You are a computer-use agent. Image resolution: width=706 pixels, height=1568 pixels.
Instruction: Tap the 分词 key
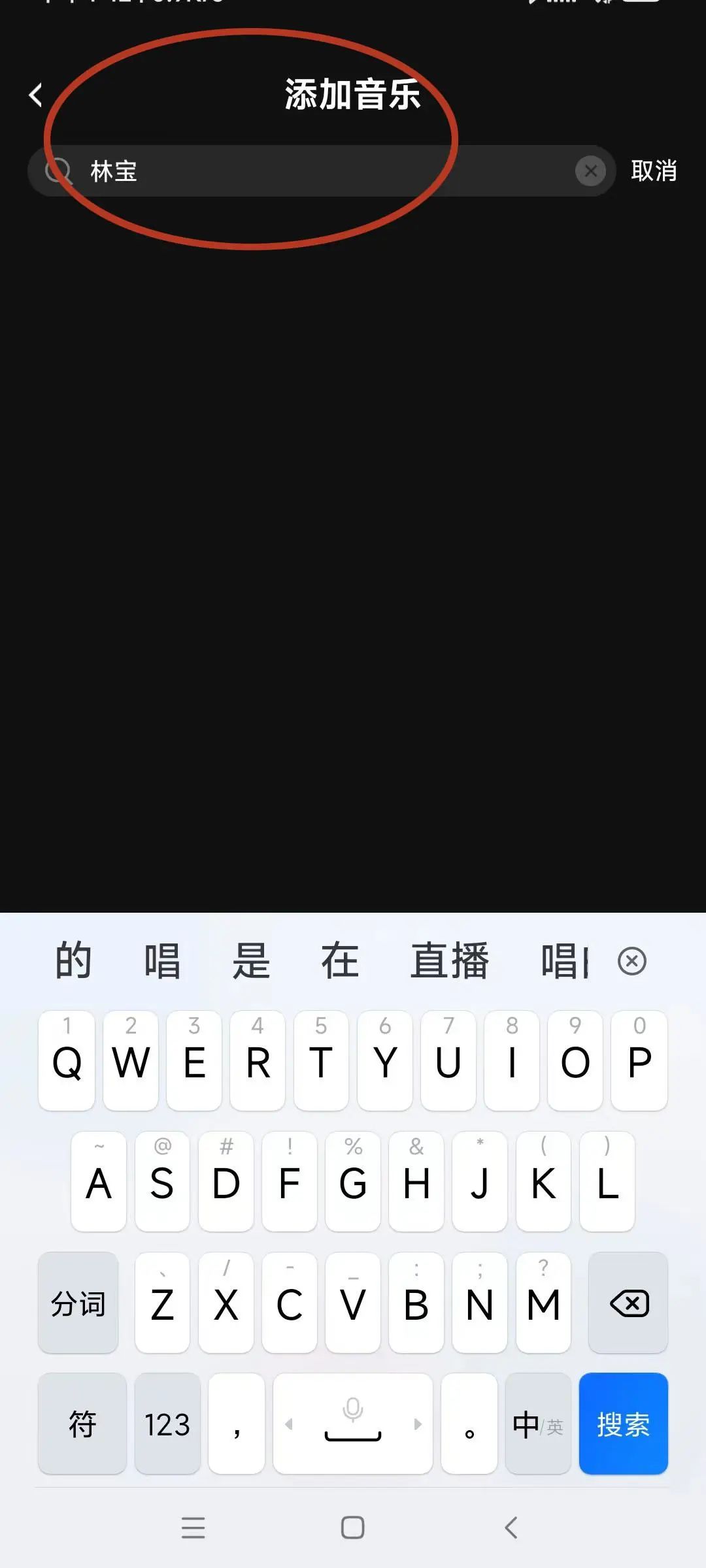[x=78, y=1303]
